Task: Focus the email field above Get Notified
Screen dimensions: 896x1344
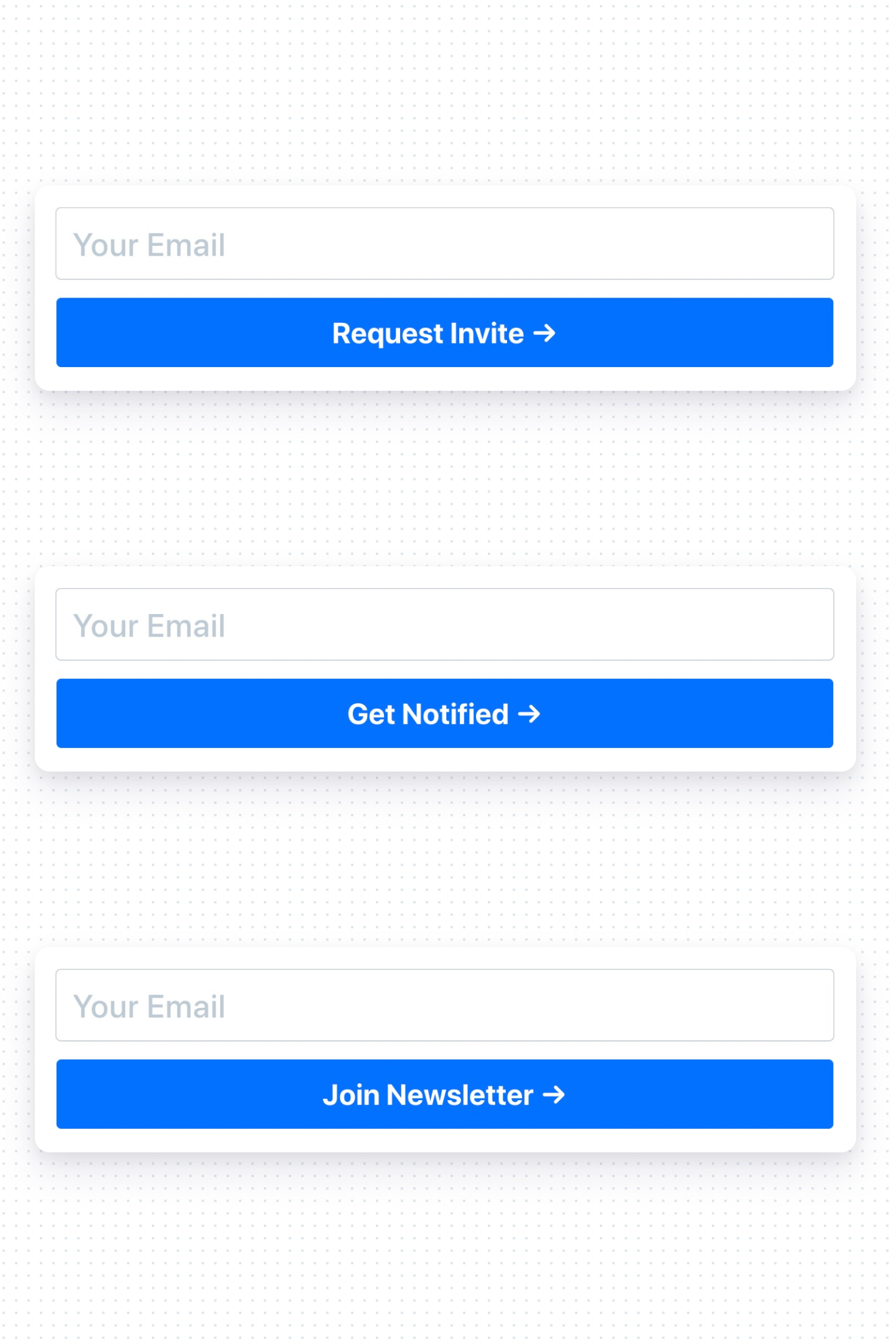Action: pyautogui.click(x=444, y=625)
